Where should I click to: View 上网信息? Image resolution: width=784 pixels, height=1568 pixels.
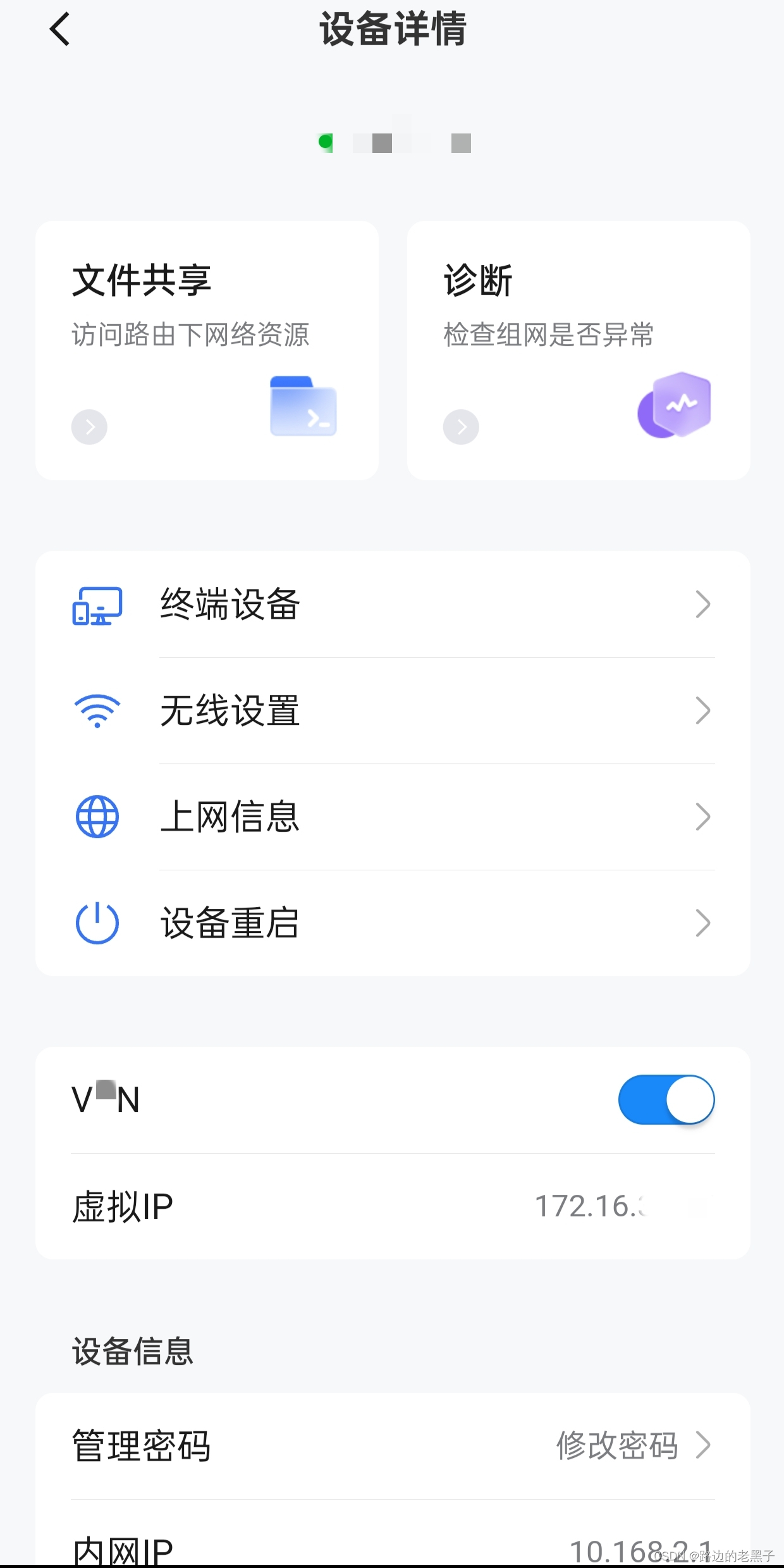click(392, 817)
